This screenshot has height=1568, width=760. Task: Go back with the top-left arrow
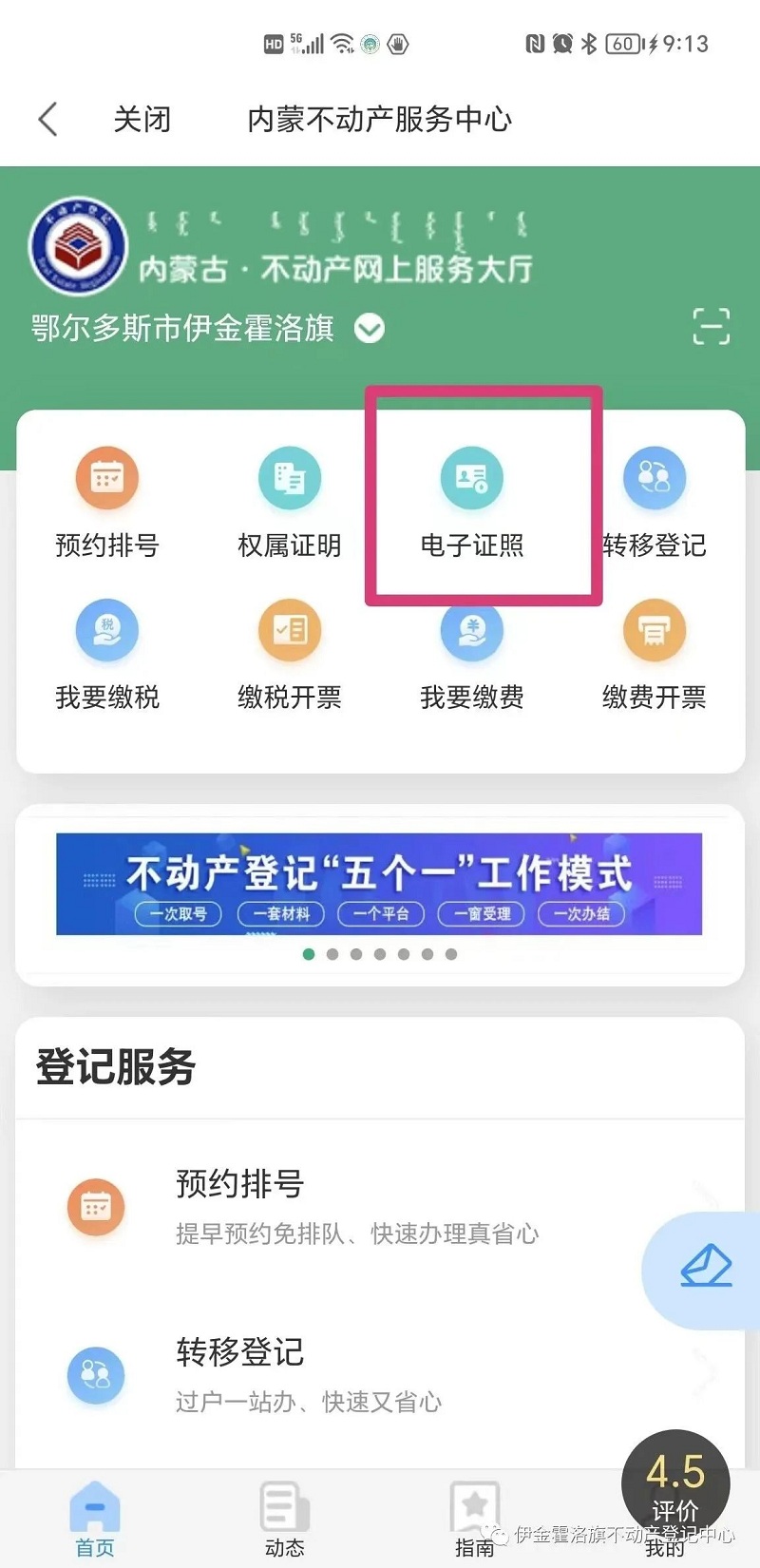(47, 120)
